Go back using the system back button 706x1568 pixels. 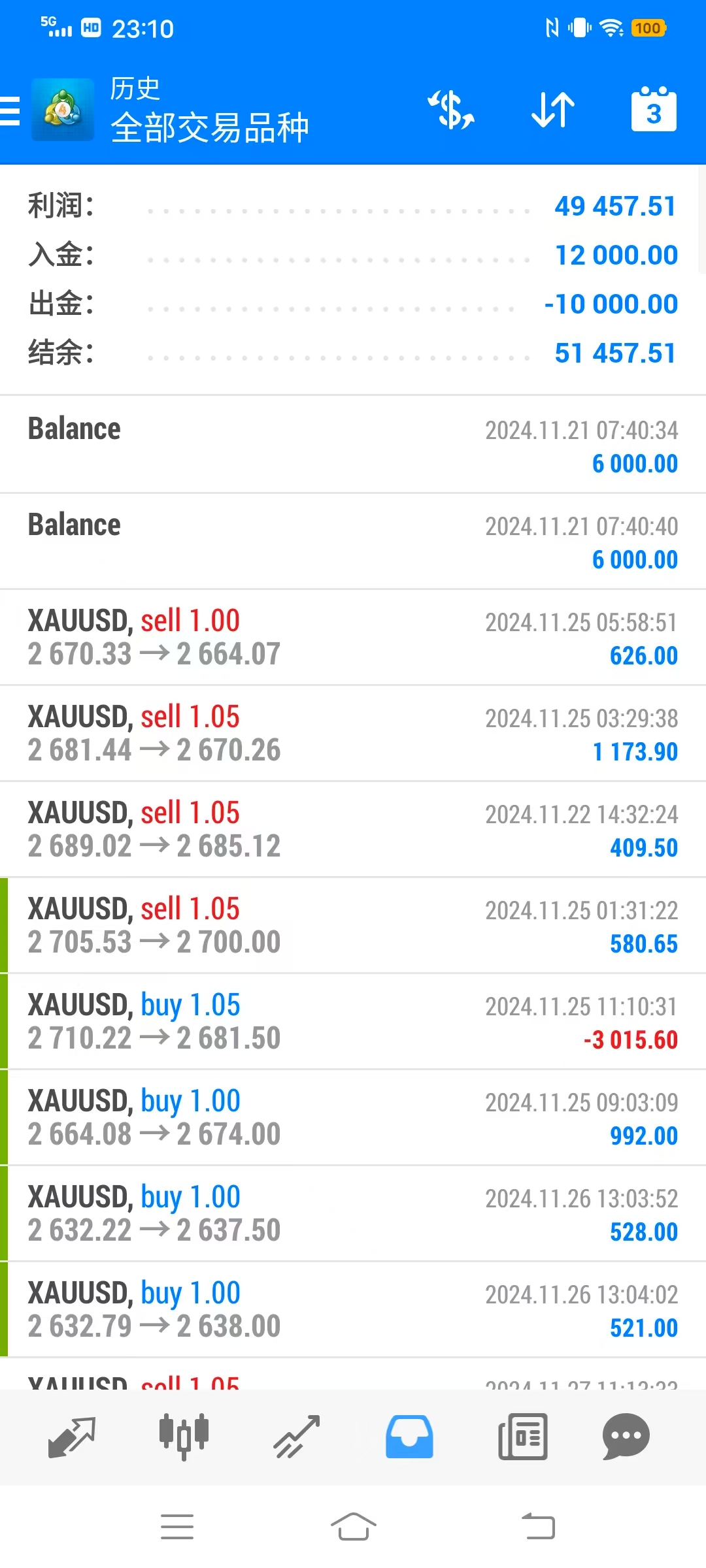coord(539,1527)
